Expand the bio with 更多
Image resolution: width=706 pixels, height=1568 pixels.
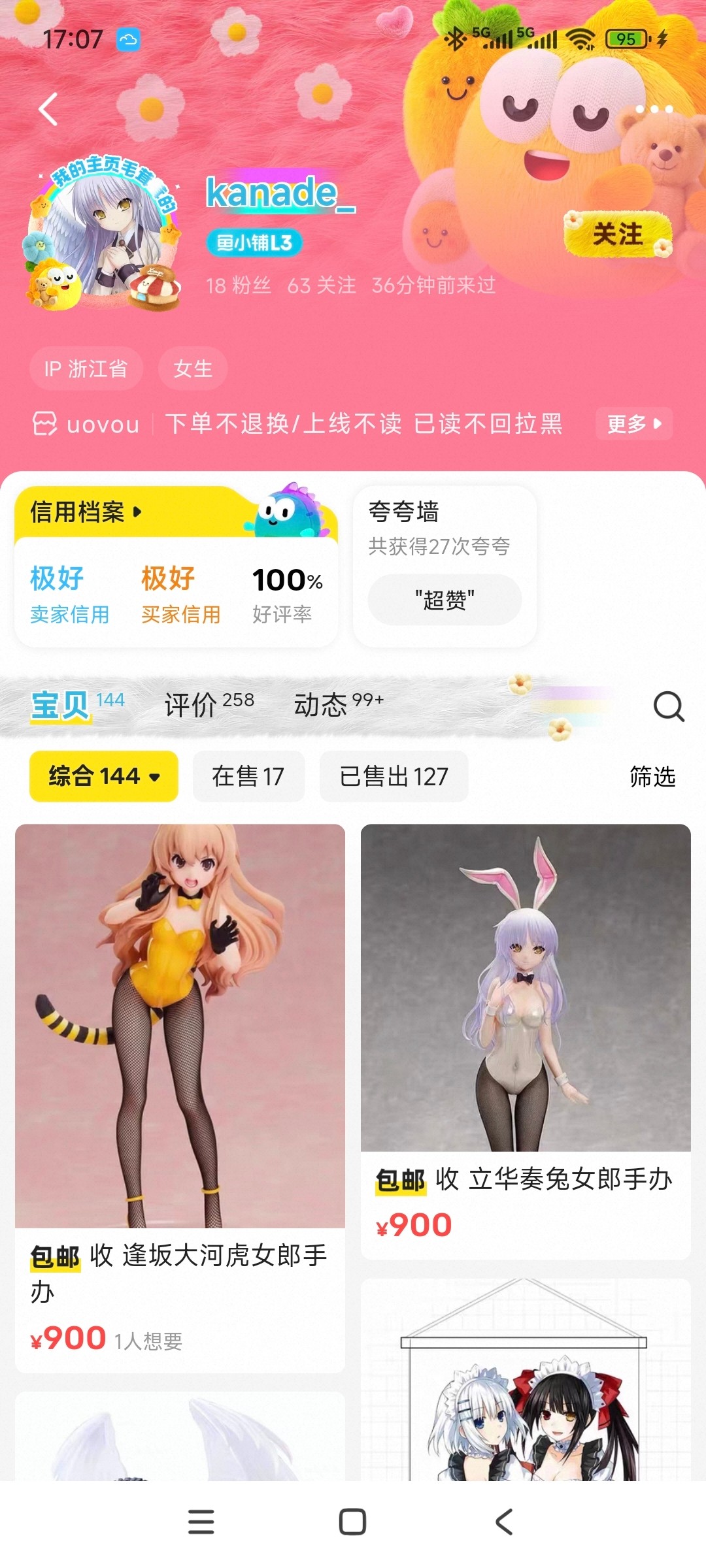tap(633, 424)
